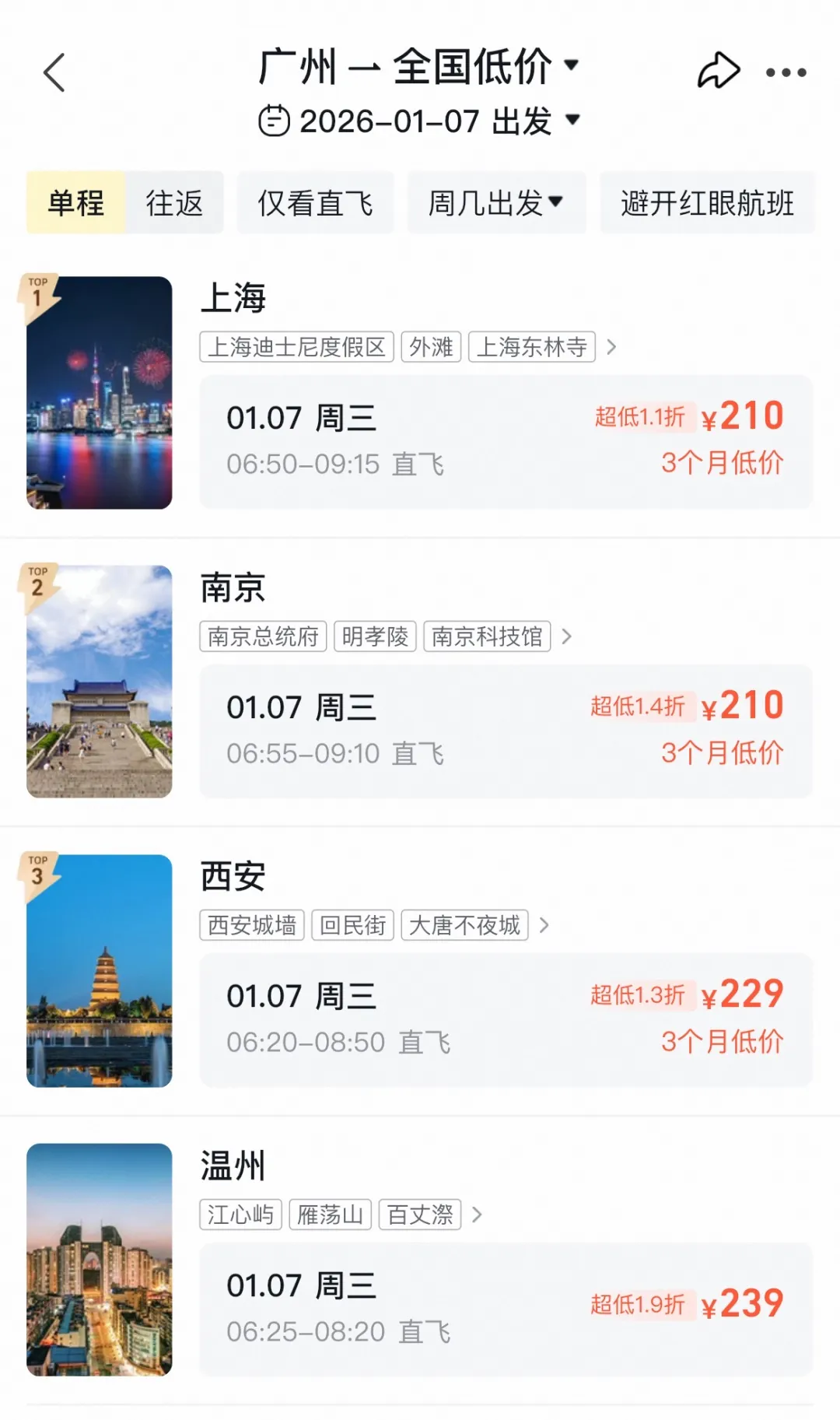Expand Wenzhou's attraction tags chevron
The height and width of the screenshot is (1420, 840).
pyautogui.click(x=478, y=1214)
